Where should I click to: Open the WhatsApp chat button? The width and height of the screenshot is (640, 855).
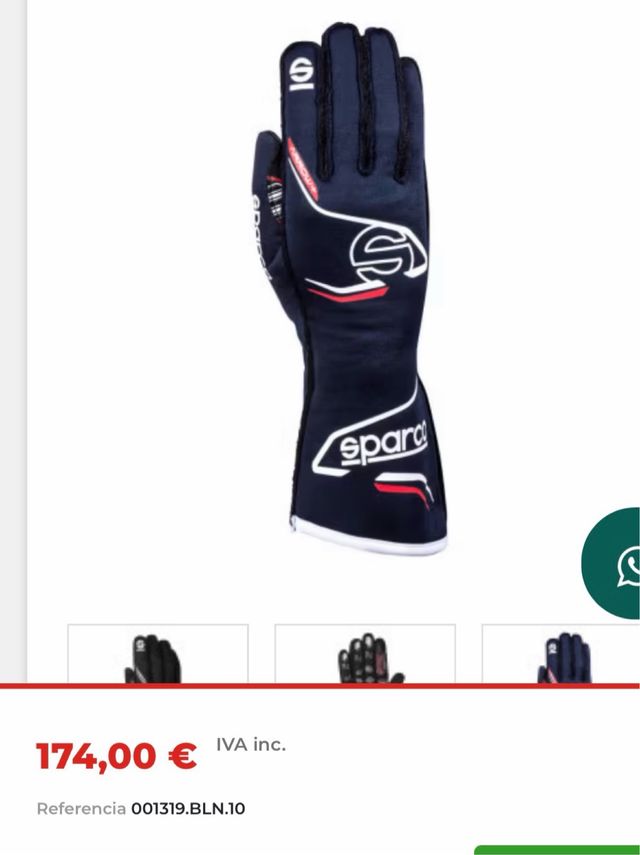coord(618,565)
